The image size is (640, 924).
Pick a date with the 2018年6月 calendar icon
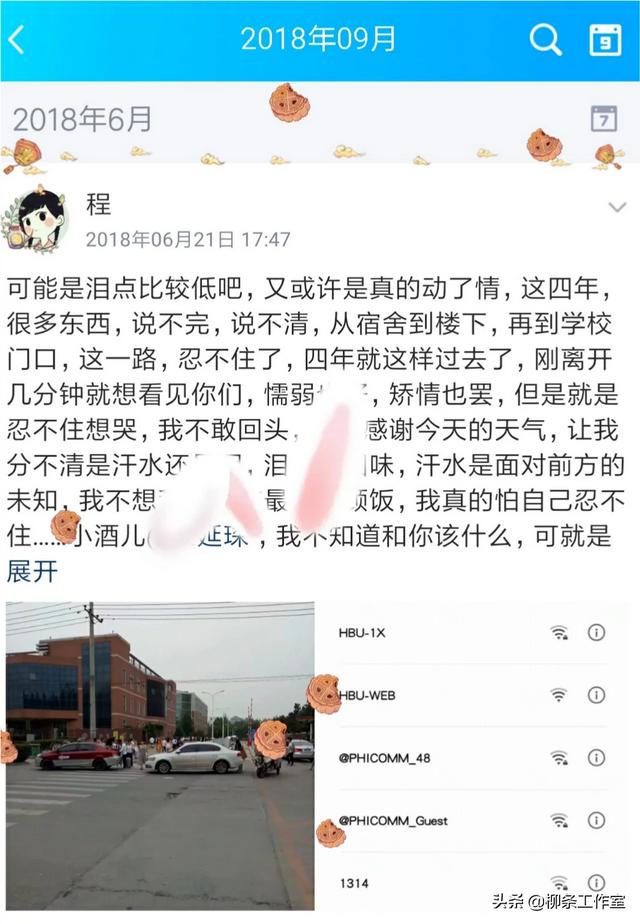point(603,118)
